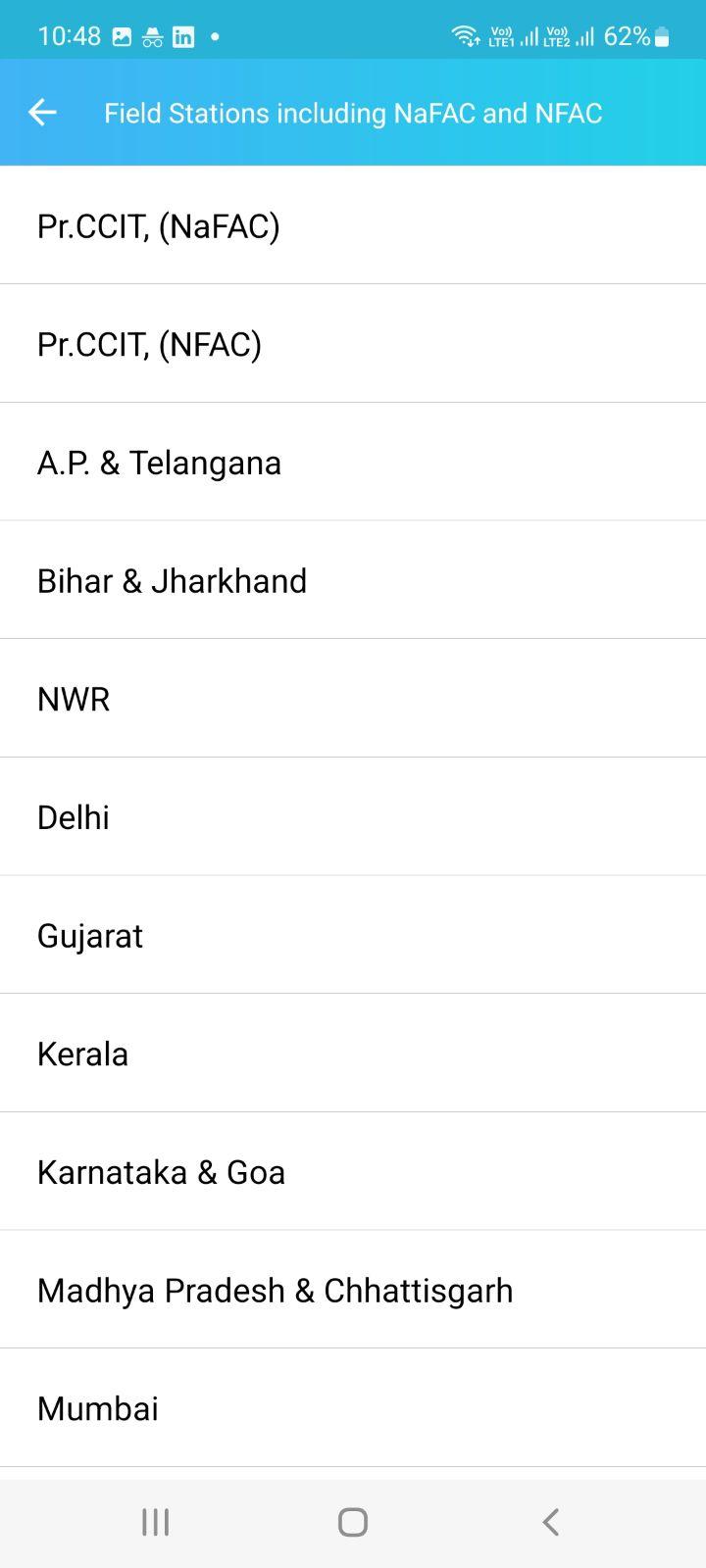Open the Pr.CCIT, (NaFAC) entry
Screen dimensions: 706x1568
353,225
